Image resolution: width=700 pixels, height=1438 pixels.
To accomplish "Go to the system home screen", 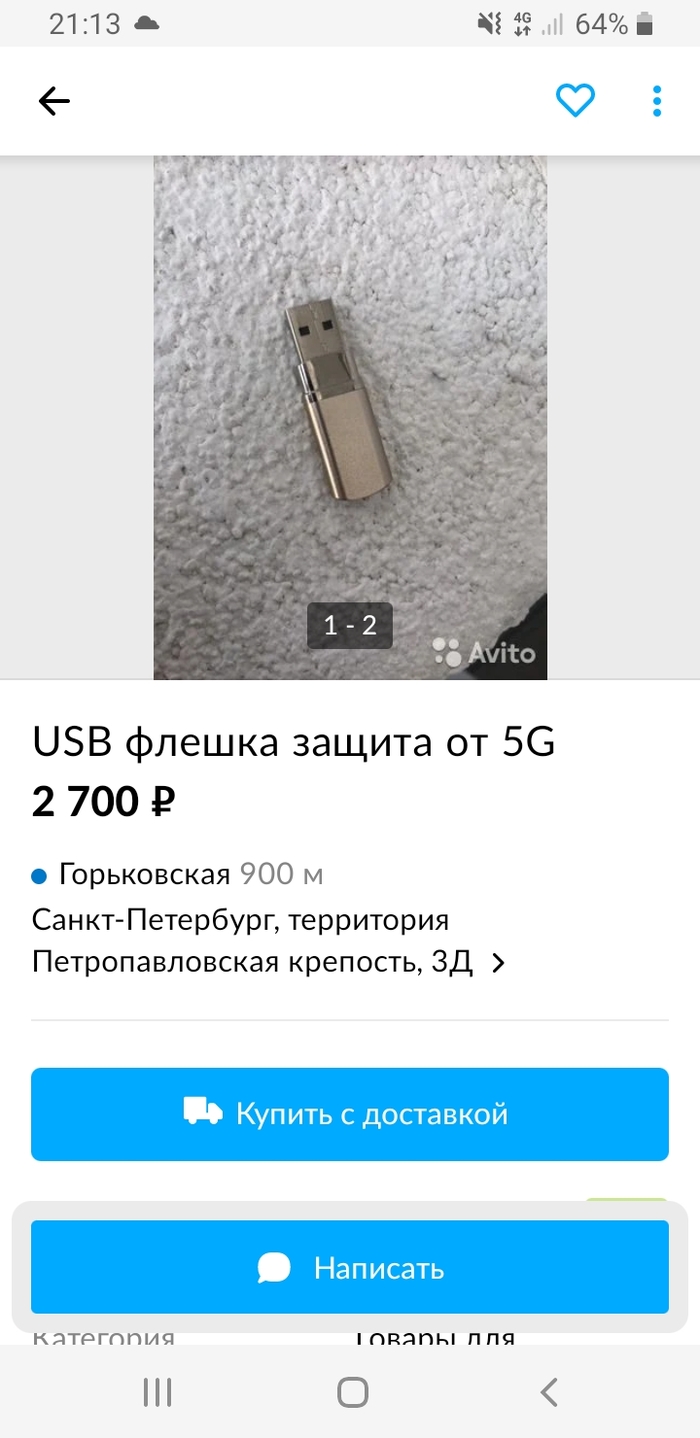I will click(352, 1392).
